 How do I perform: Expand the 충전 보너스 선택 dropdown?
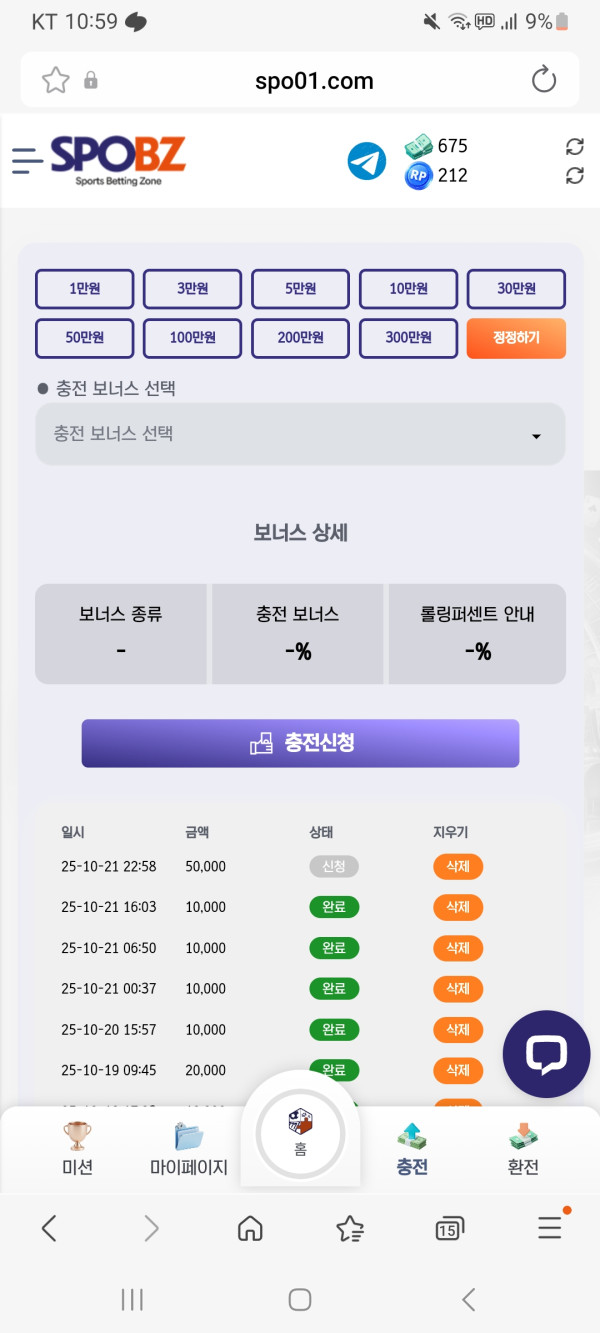tap(300, 435)
